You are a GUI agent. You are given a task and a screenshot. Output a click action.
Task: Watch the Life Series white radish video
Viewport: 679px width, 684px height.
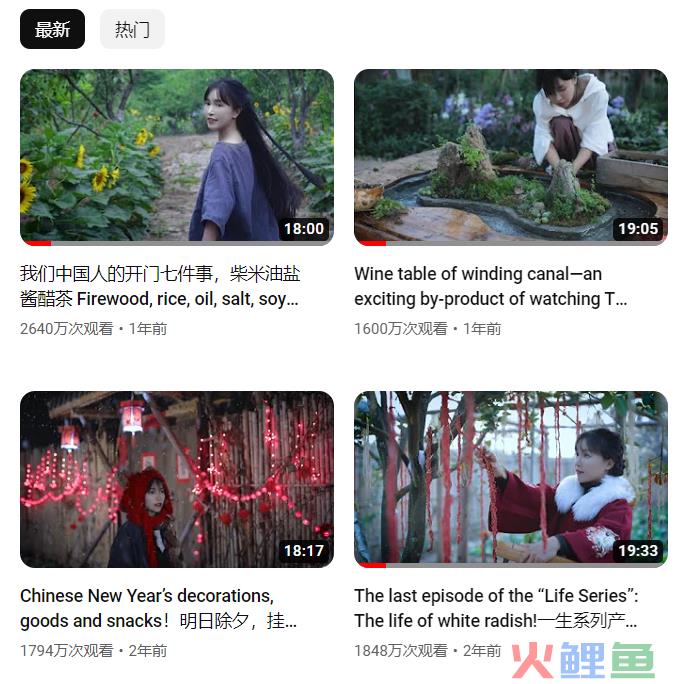point(510,479)
